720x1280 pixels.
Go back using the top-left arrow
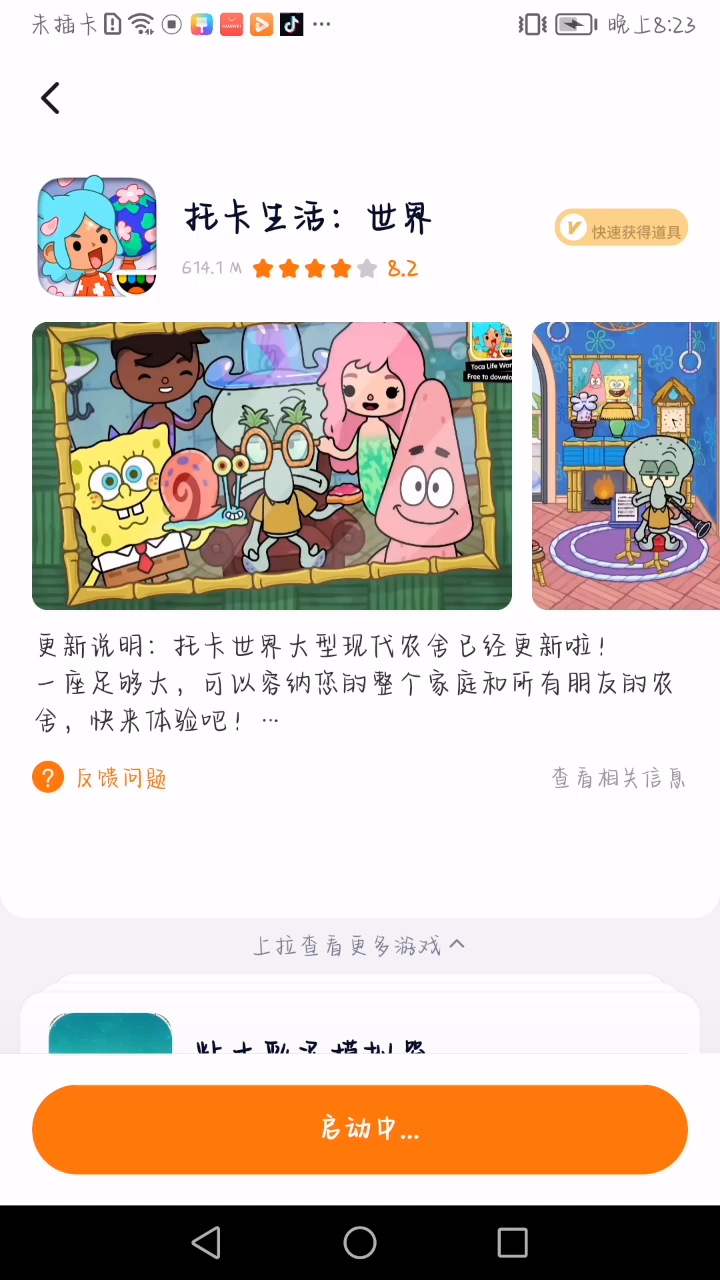point(50,98)
